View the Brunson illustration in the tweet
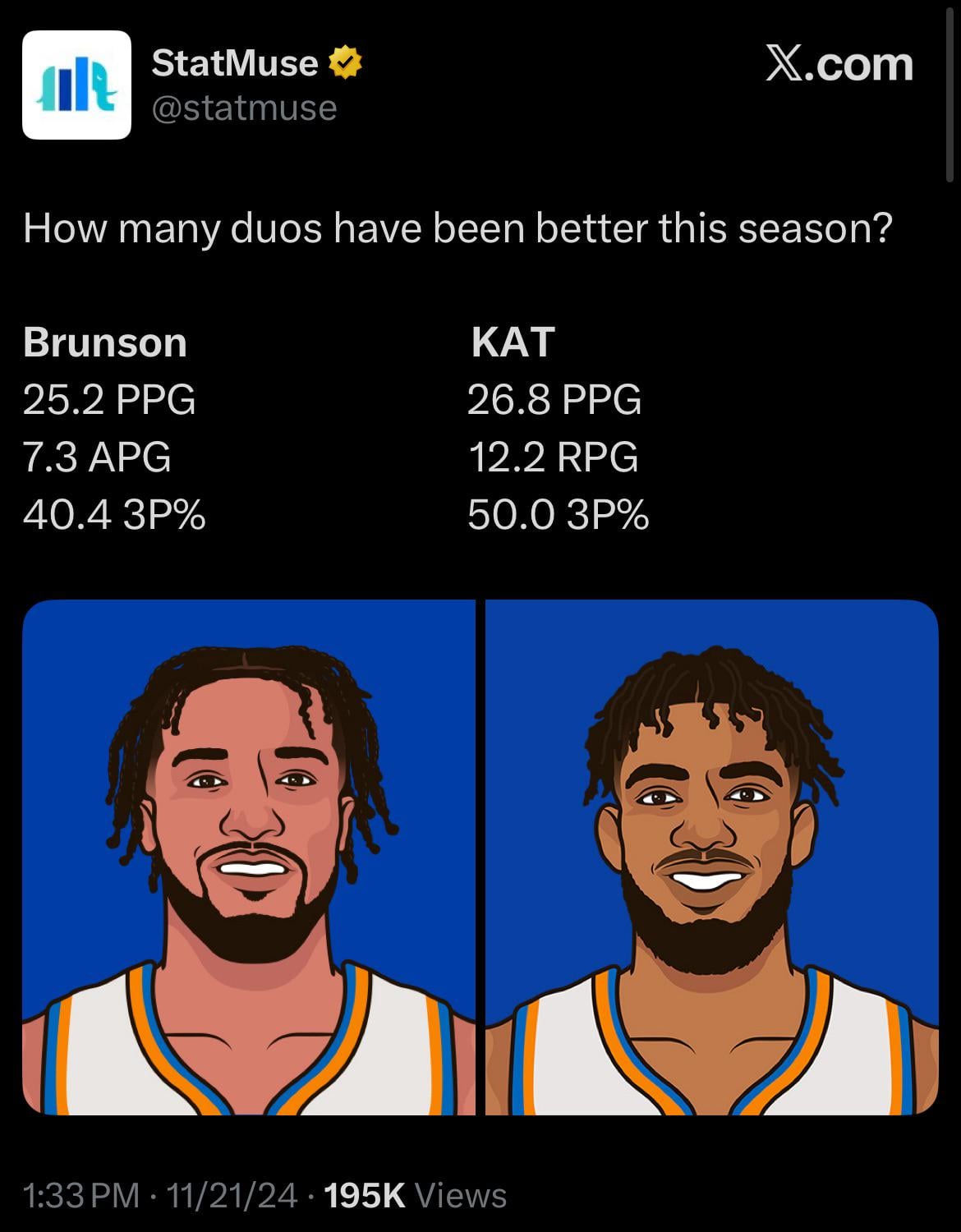 (248, 857)
